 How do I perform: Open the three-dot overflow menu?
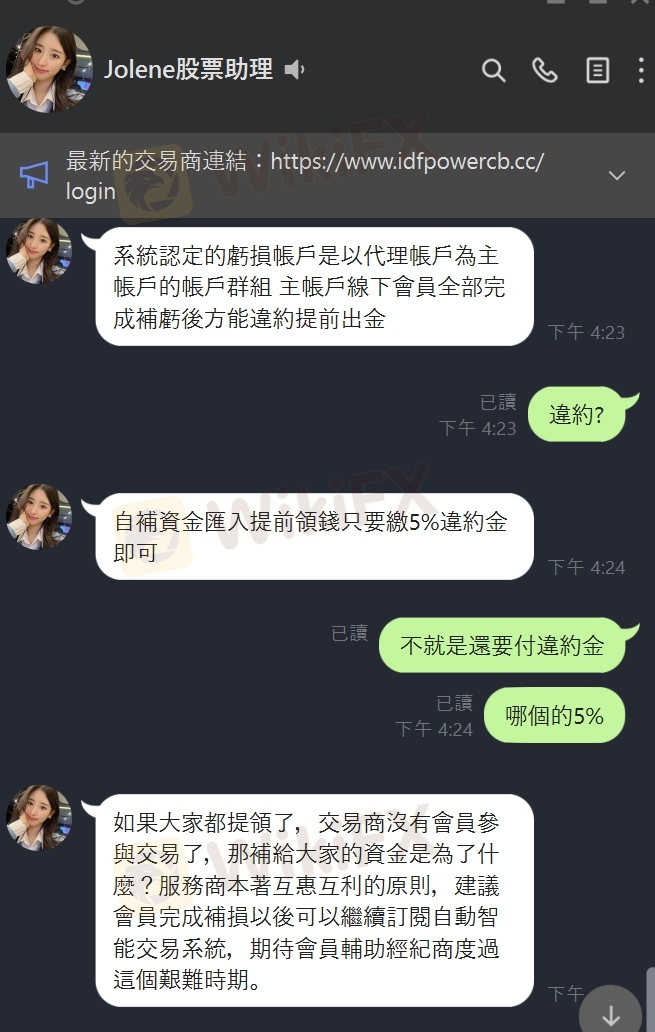pos(641,70)
